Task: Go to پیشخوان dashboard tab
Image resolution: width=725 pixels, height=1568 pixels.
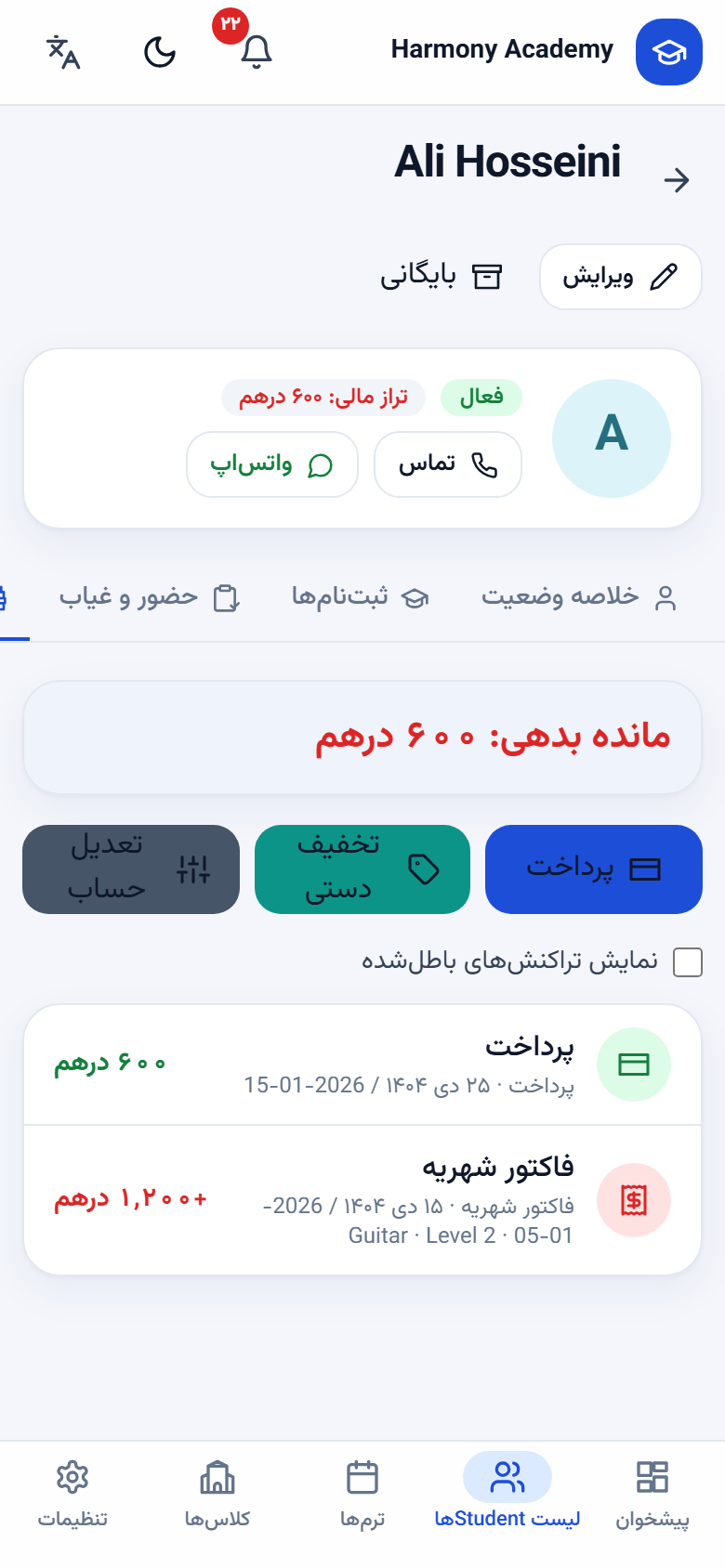Action: click(x=652, y=1495)
